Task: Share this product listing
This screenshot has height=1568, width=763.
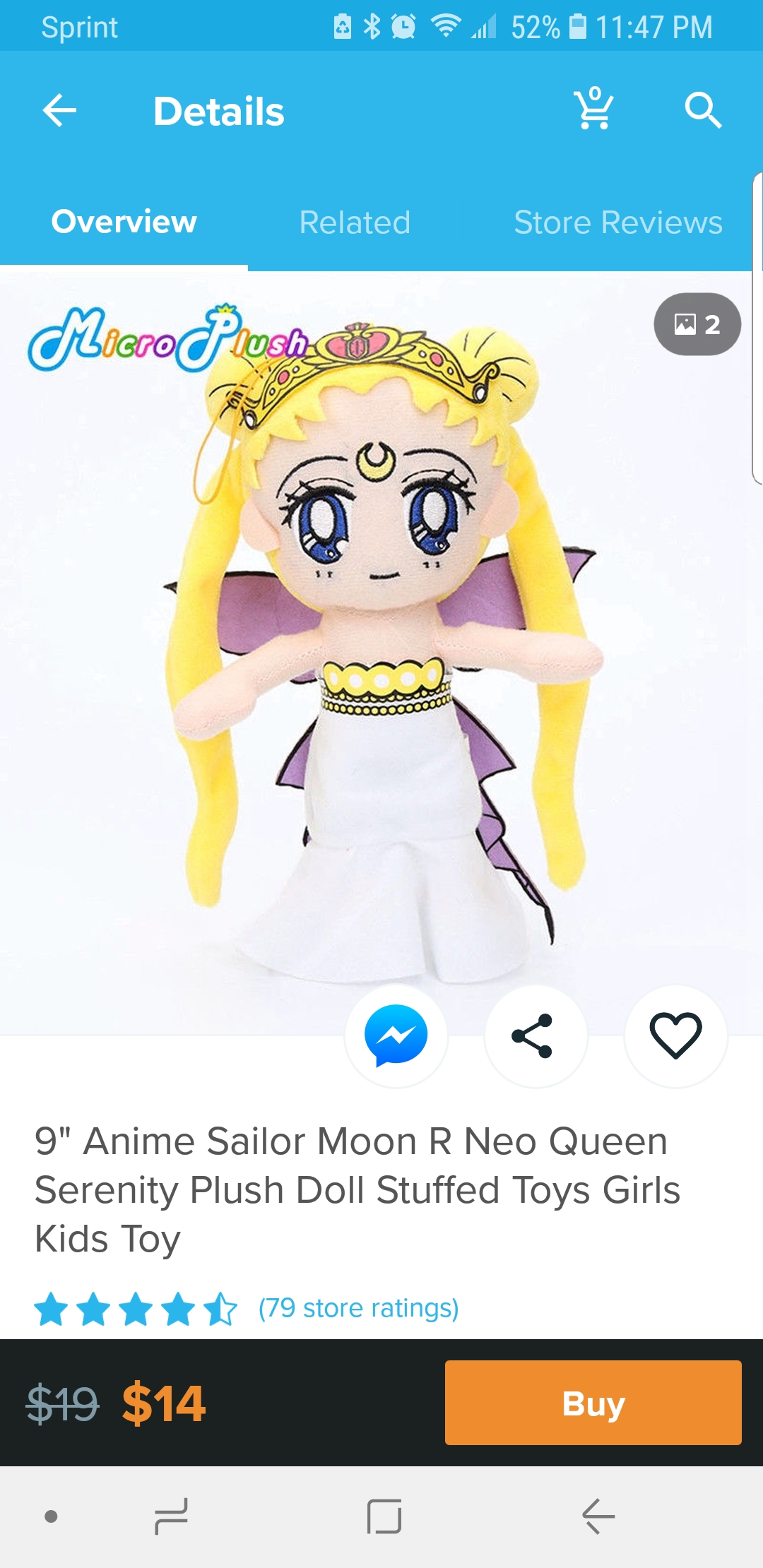Action: click(x=536, y=1035)
